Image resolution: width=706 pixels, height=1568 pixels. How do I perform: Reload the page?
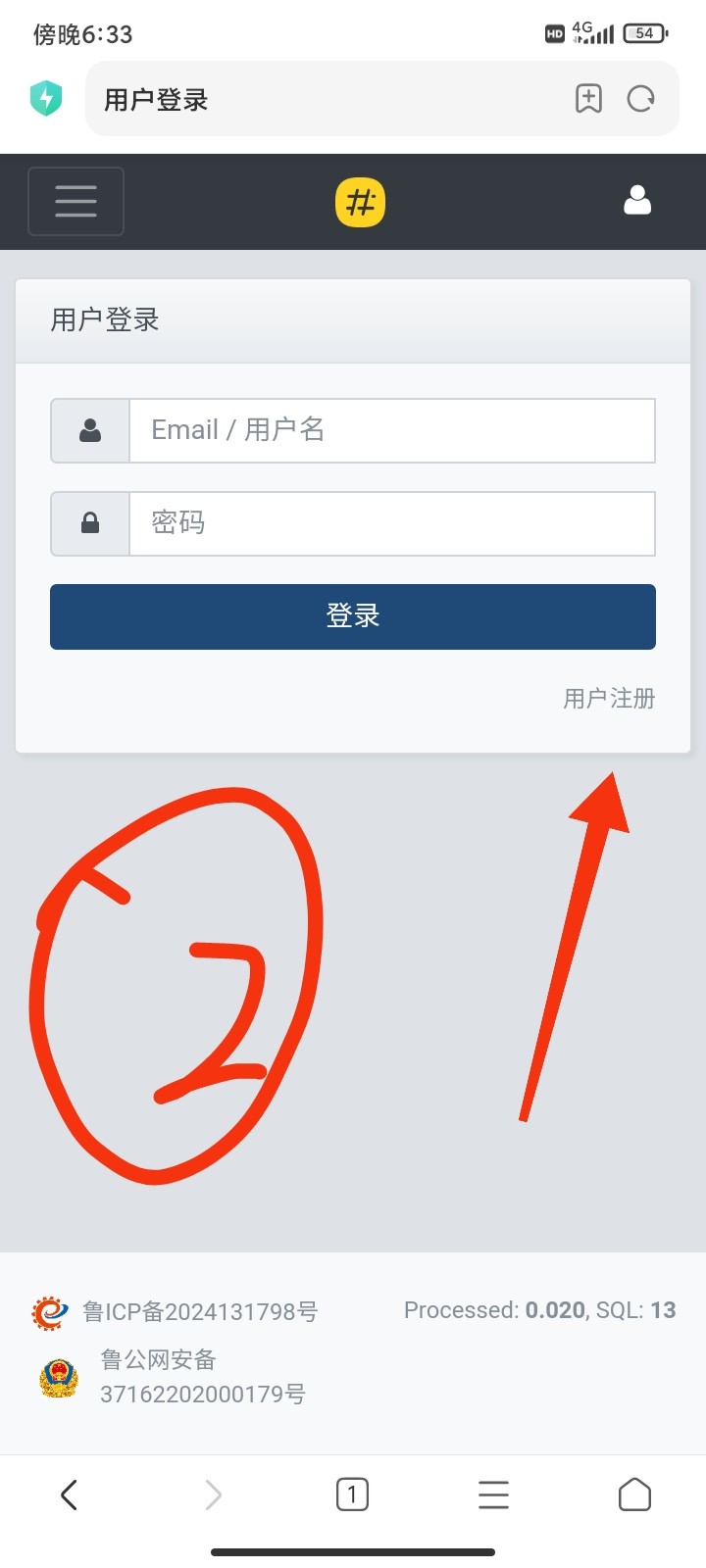point(641,99)
